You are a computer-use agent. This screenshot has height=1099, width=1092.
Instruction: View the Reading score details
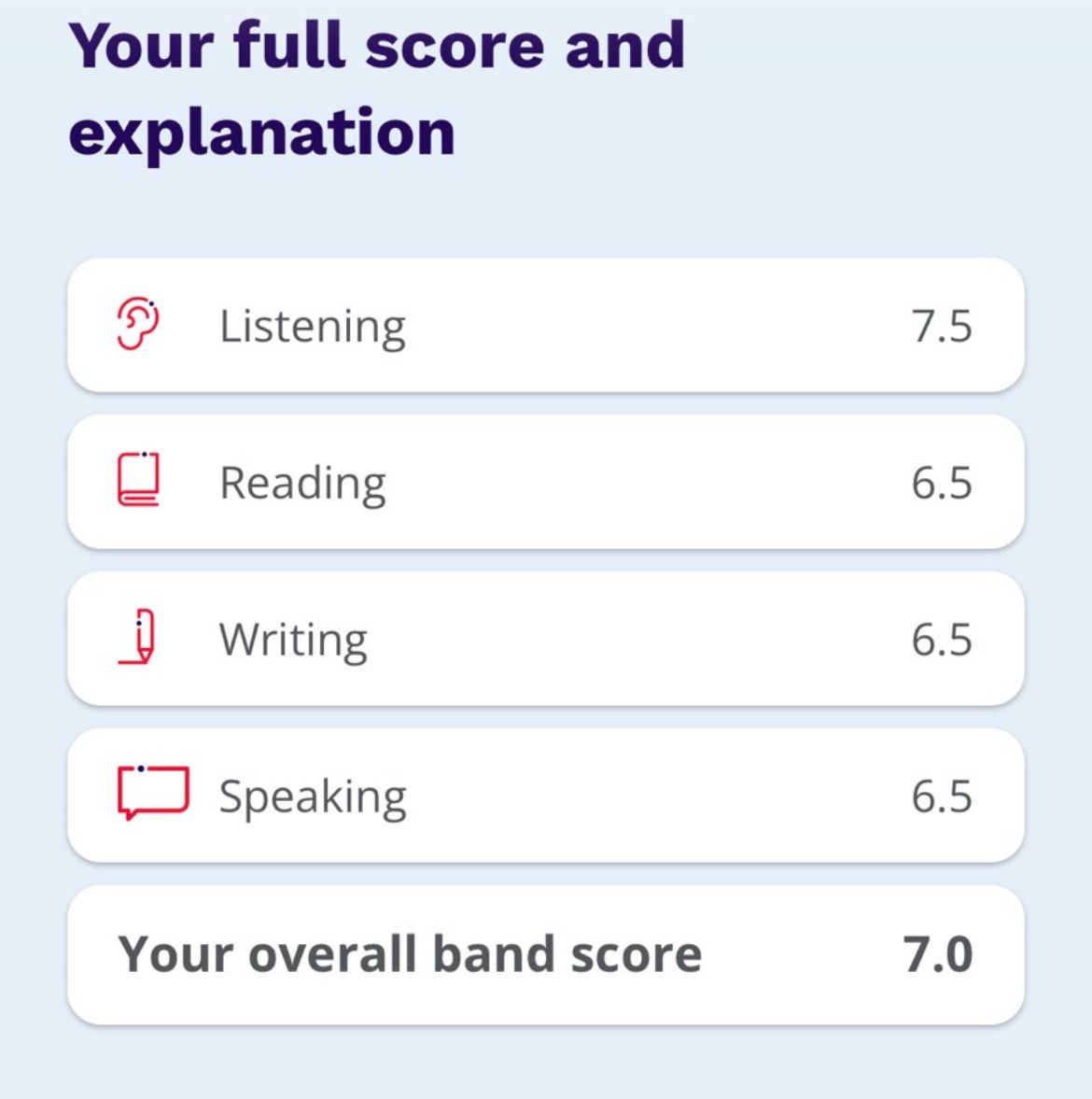(545, 483)
